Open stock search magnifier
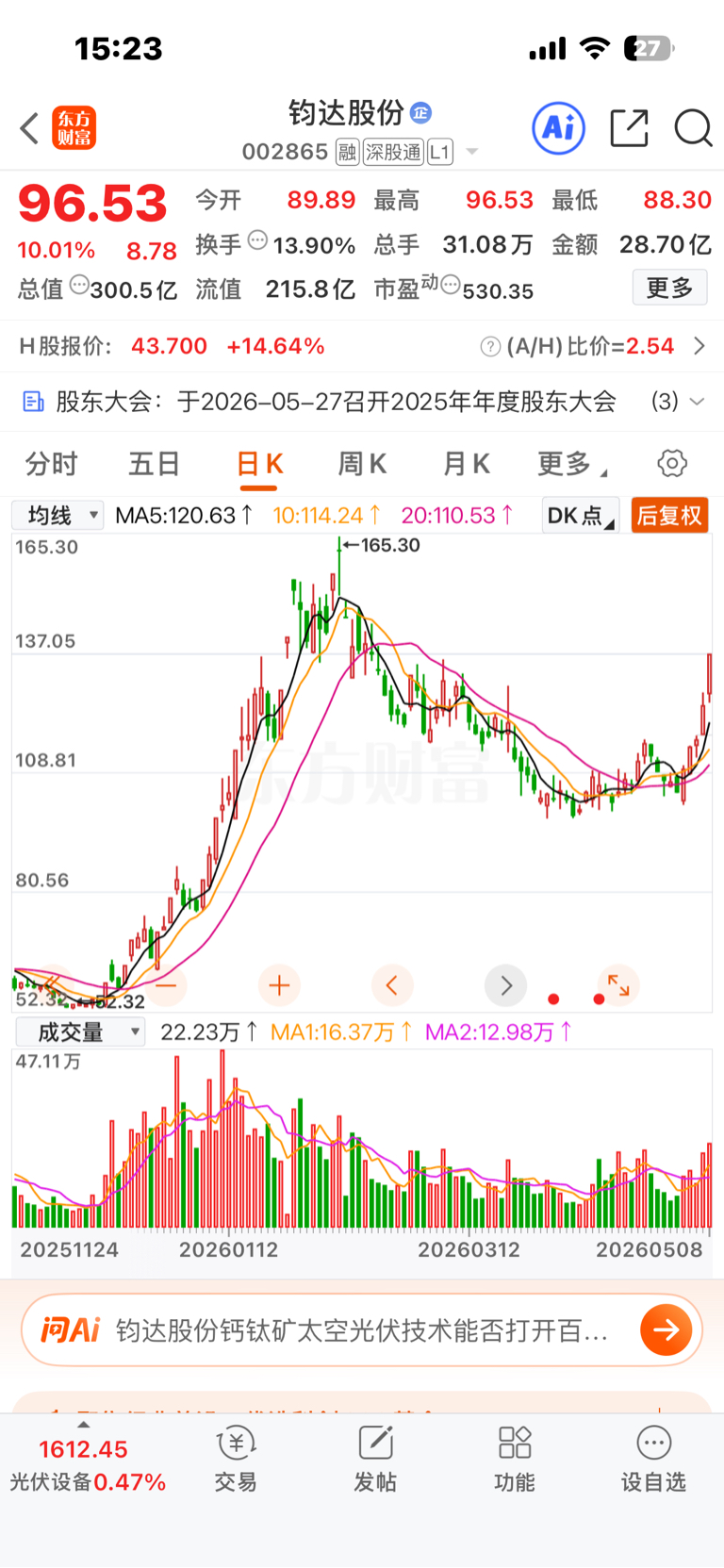The height and width of the screenshot is (1568, 724). pos(693,128)
